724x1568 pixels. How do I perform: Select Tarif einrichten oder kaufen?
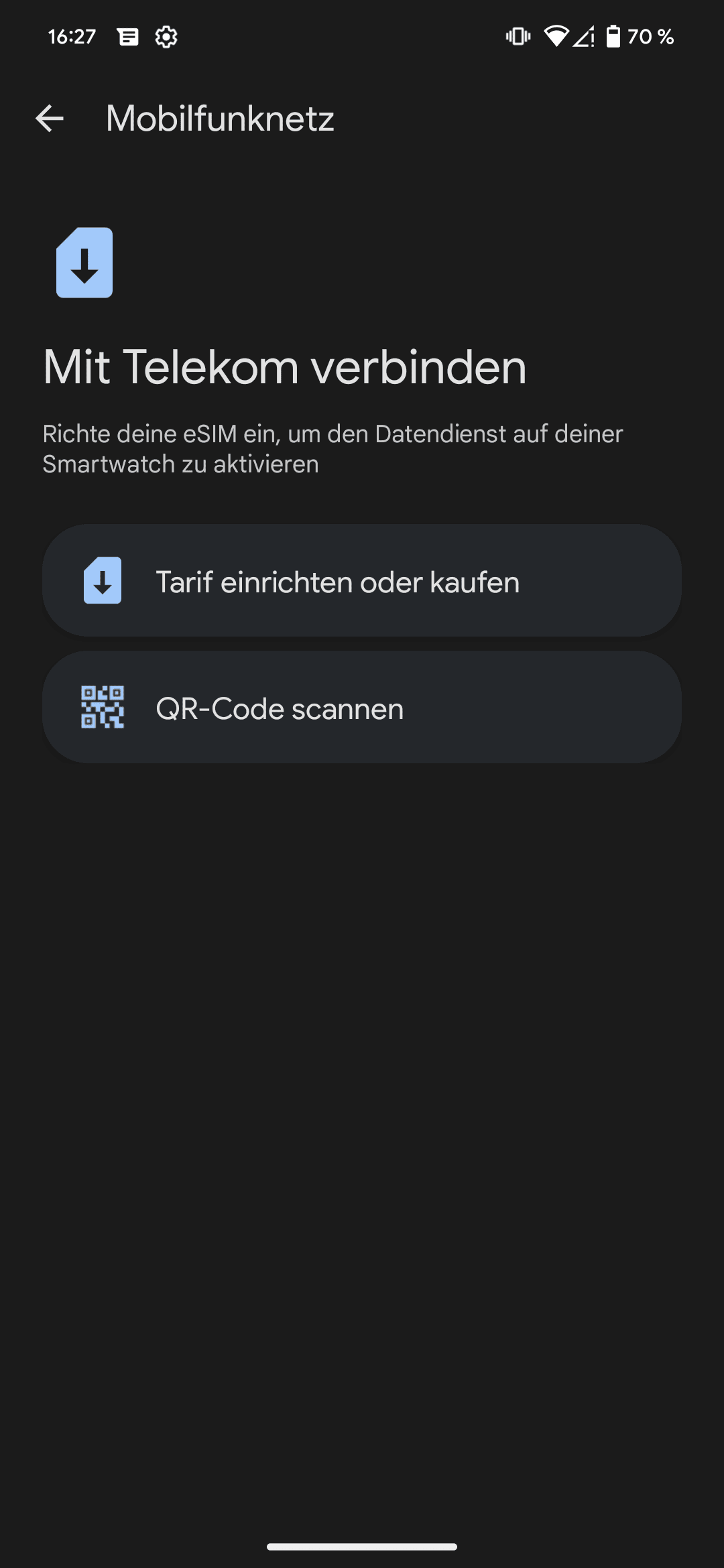point(362,580)
